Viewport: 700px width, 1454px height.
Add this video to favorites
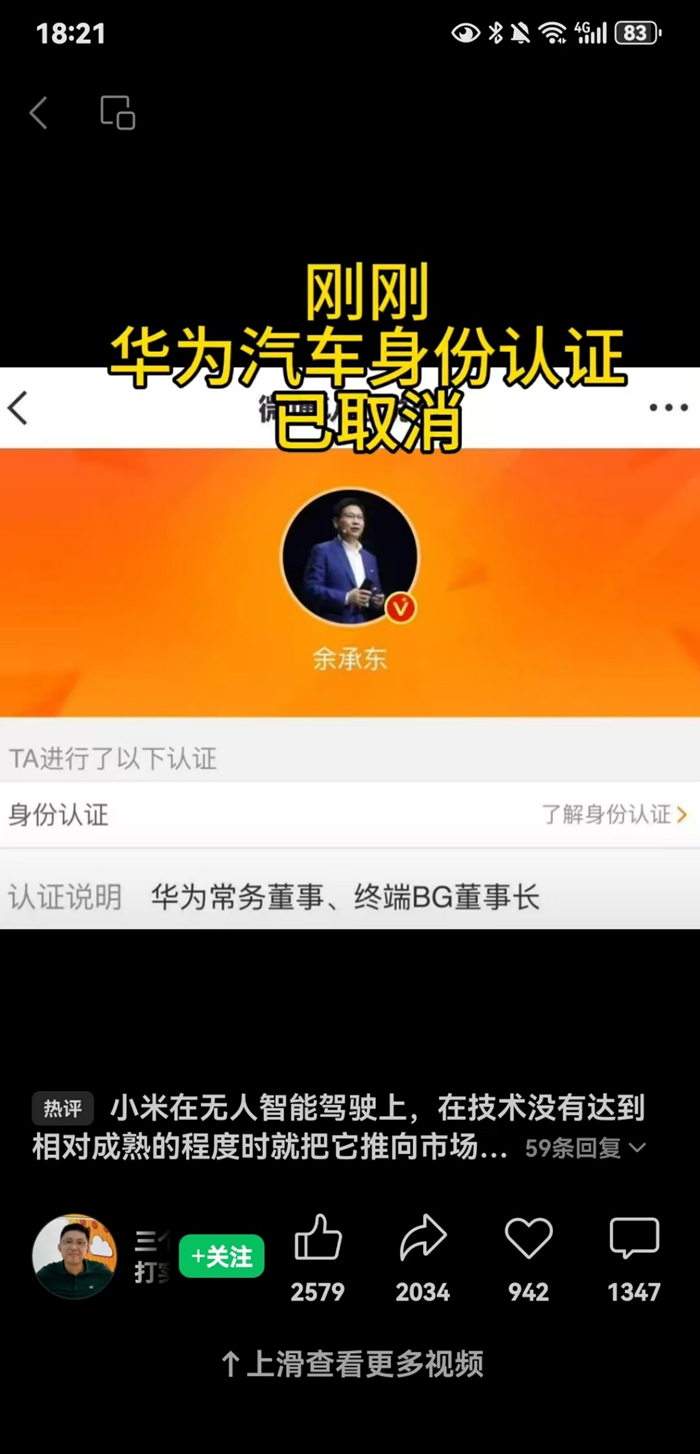[528, 1240]
